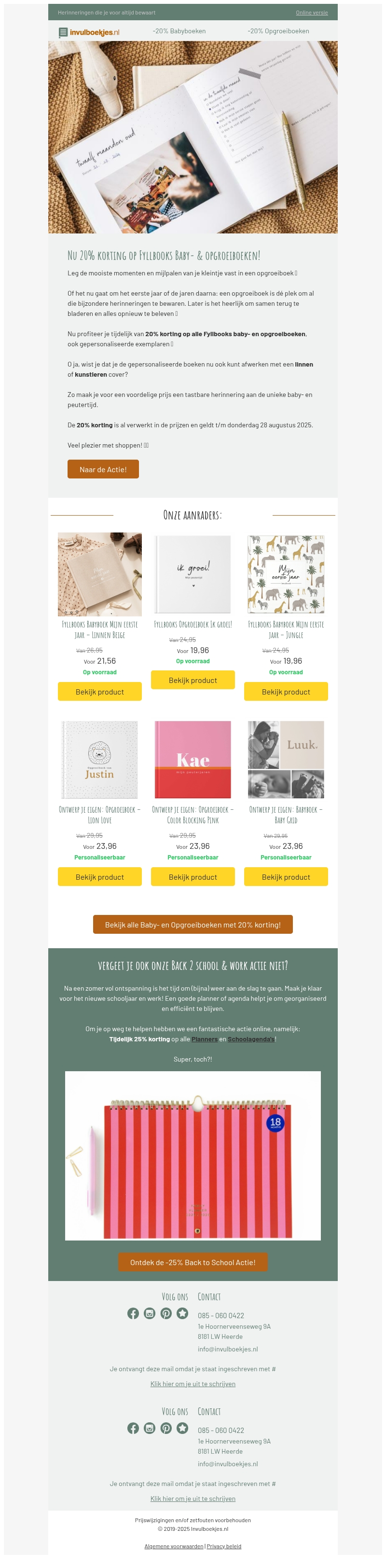This screenshot has width=386, height=1568.
Task: View the Color Blocking Pink product
Action: 193,876
